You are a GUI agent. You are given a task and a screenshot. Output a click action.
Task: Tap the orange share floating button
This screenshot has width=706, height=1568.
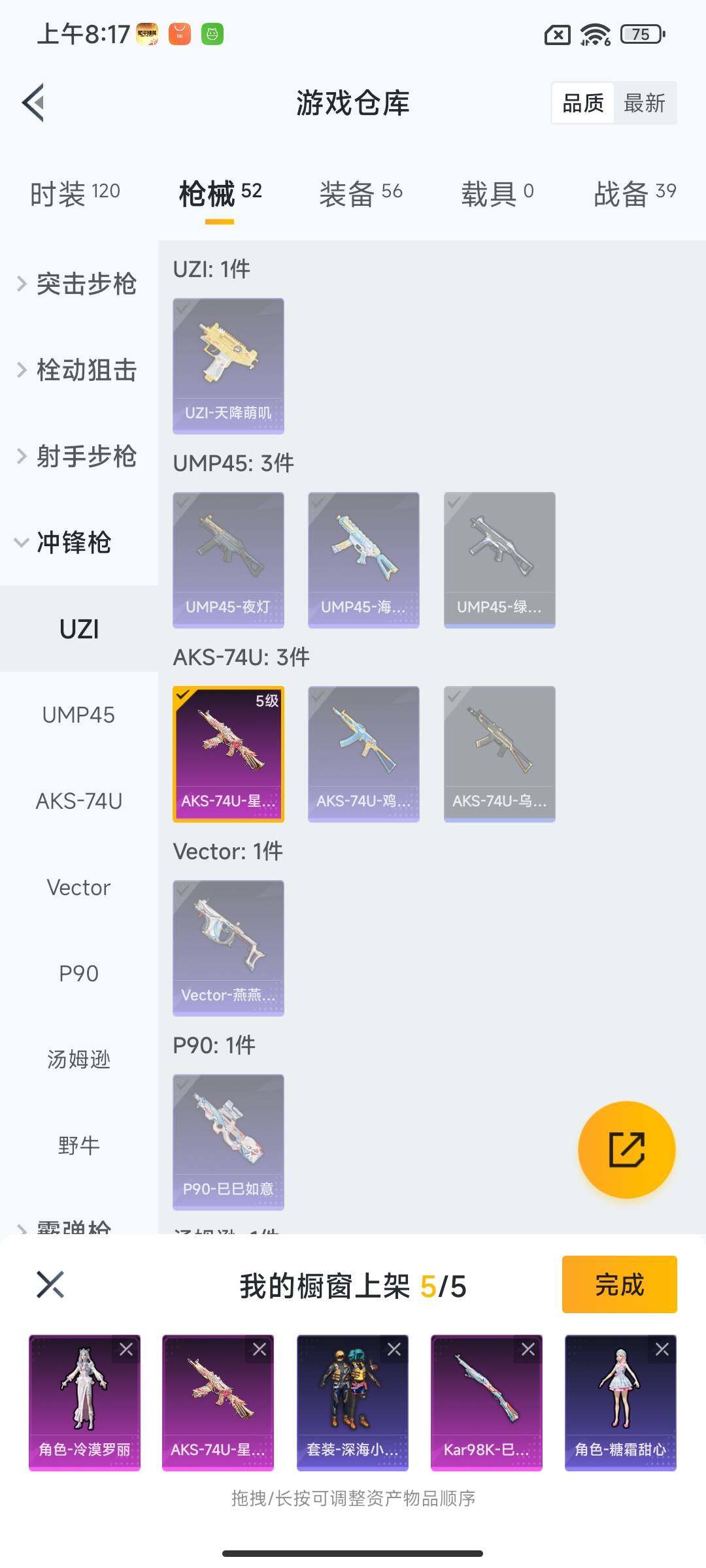coord(626,1149)
